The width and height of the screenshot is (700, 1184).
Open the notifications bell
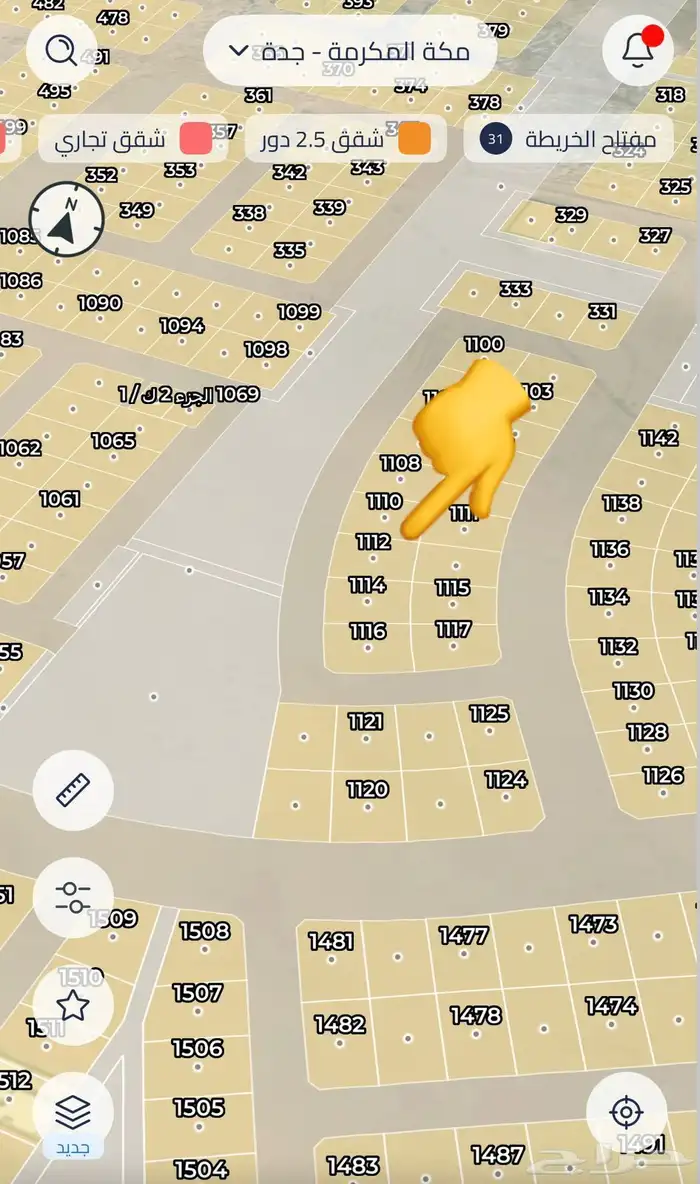[639, 50]
